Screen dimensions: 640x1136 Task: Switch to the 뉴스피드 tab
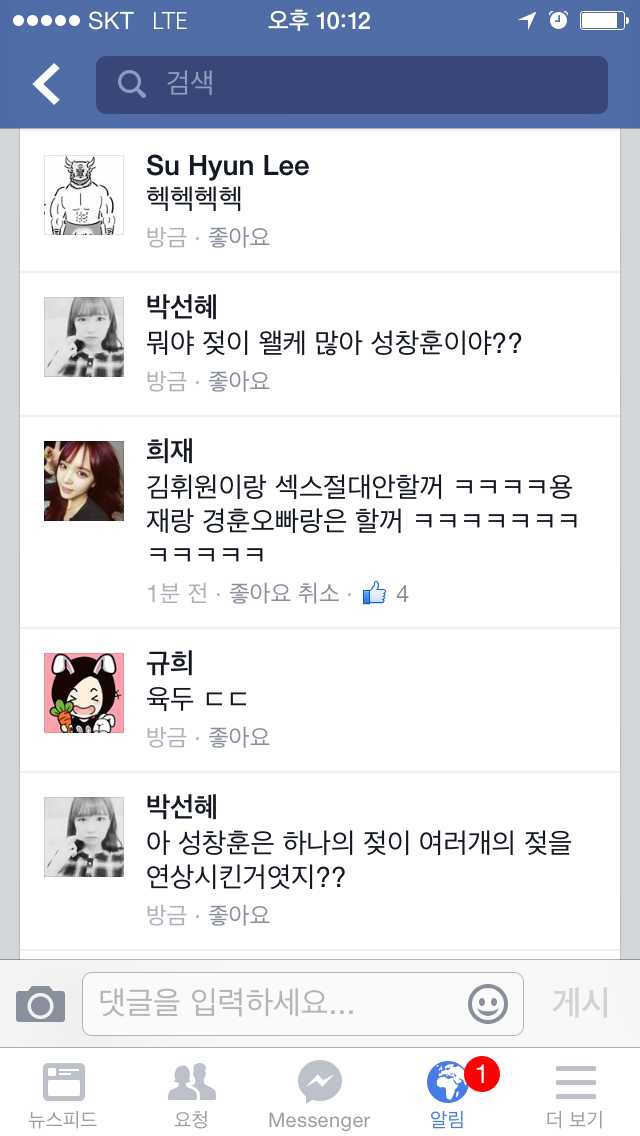pyautogui.click(x=64, y=1095)
